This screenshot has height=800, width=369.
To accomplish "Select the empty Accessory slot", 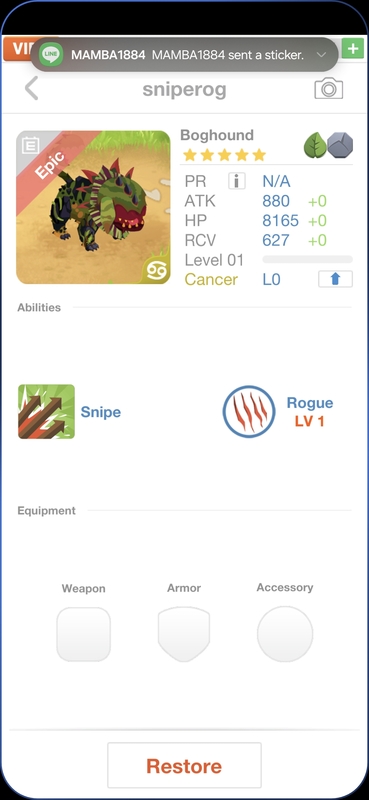I will (285, 634).
